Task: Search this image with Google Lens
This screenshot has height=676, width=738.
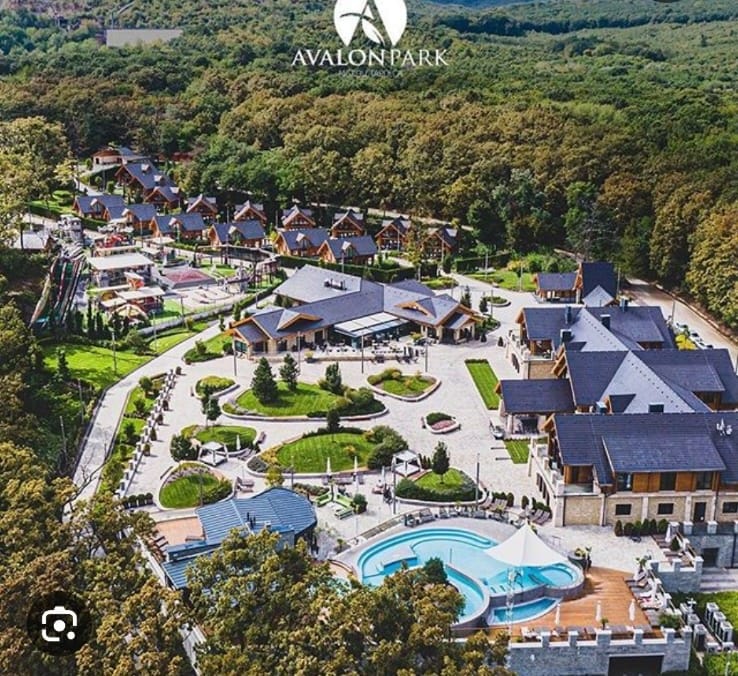Action: (58, 625)
